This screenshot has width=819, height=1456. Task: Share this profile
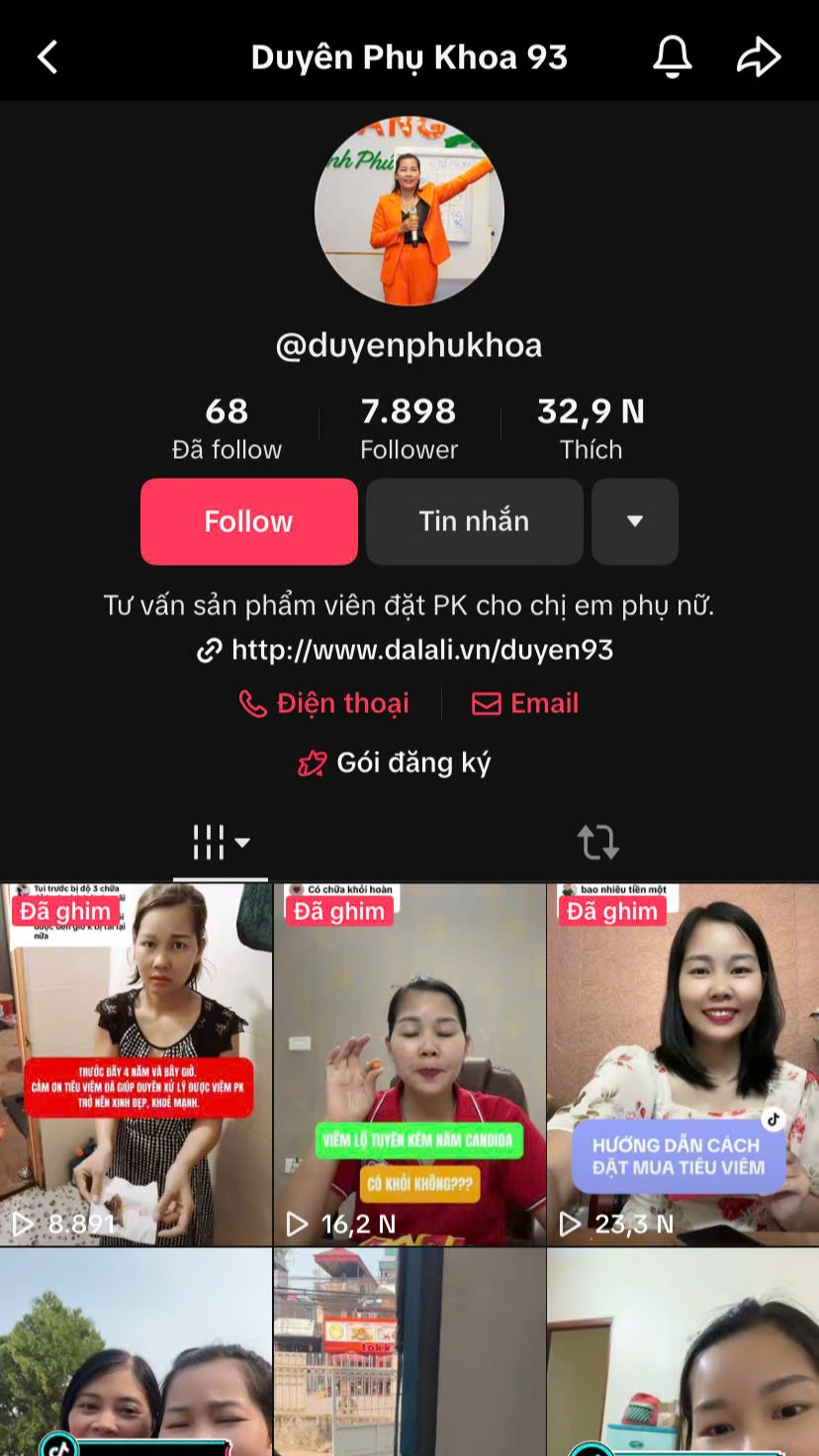coord(759,57)
